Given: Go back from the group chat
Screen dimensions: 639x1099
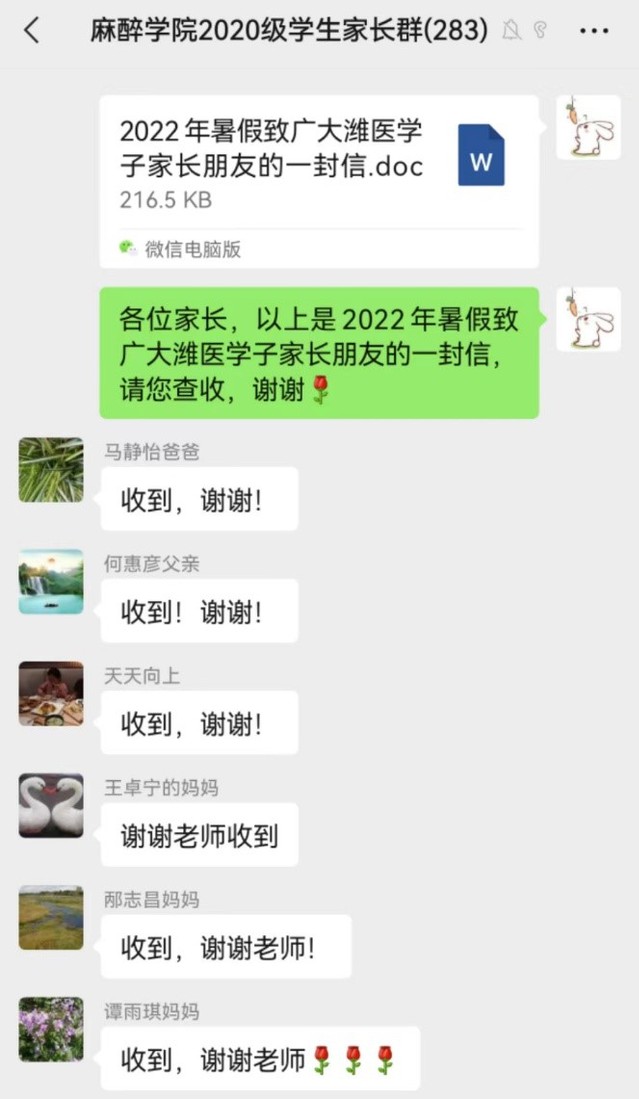Looking at the screenshot, I should (32, 31).
